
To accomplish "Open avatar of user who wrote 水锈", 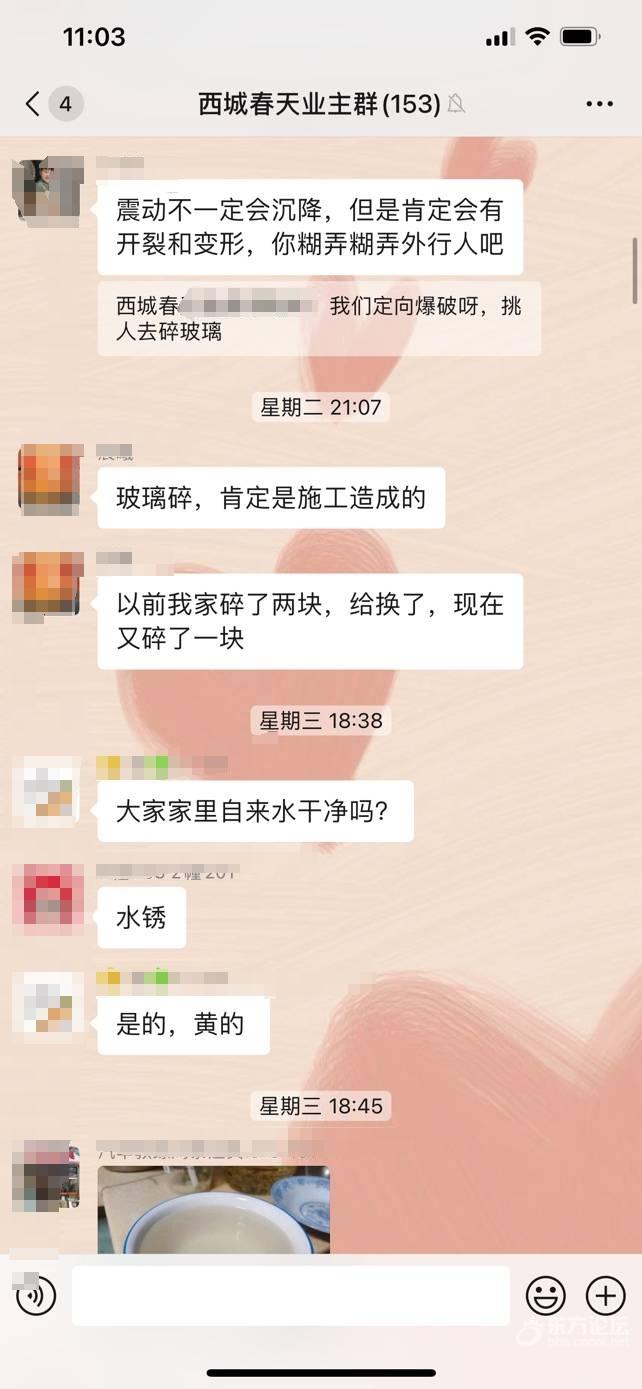I will pyautogui.click(x=48, y=899).
